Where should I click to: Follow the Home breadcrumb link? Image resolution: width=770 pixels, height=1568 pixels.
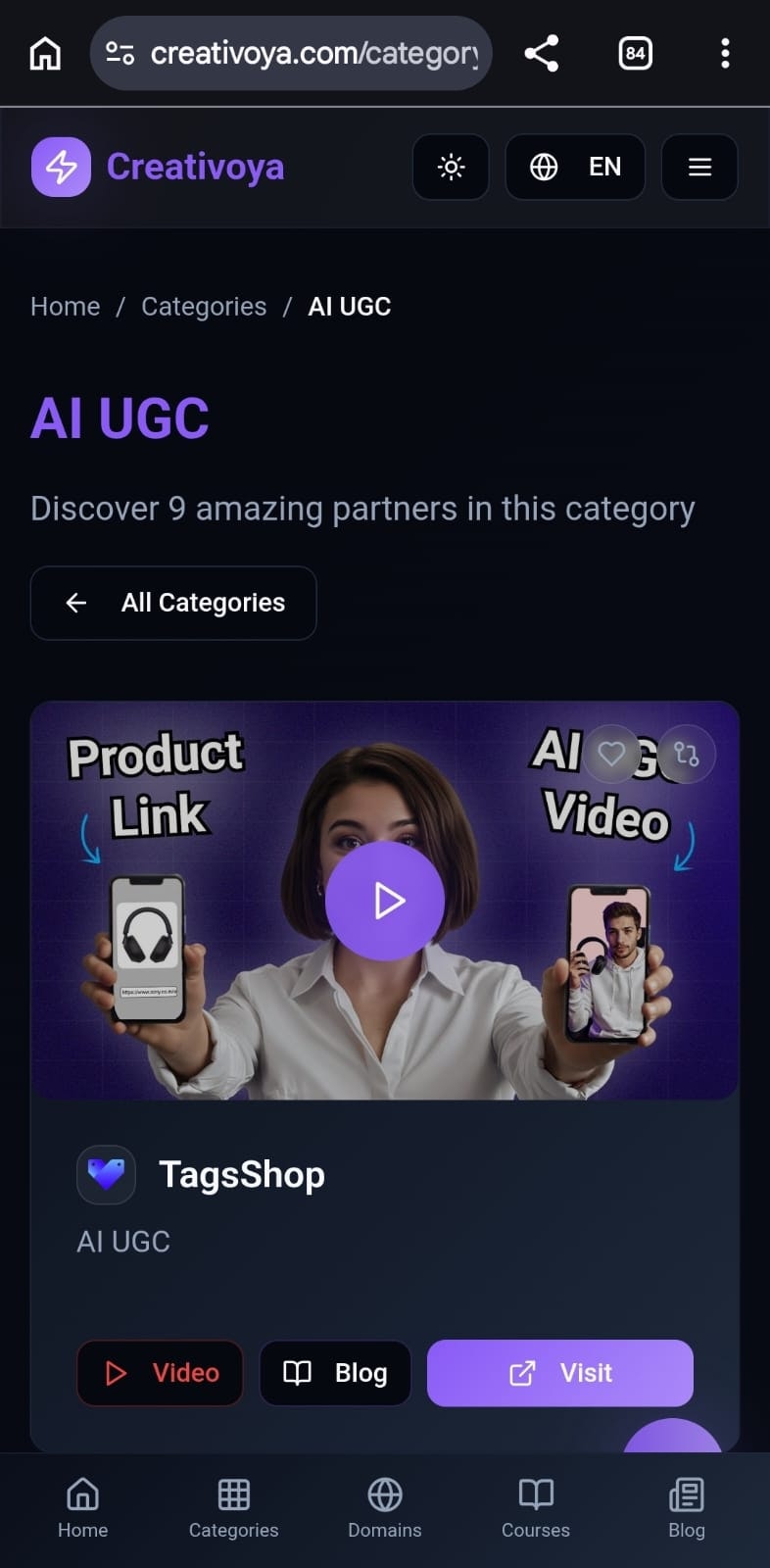(x=65, y=307)
